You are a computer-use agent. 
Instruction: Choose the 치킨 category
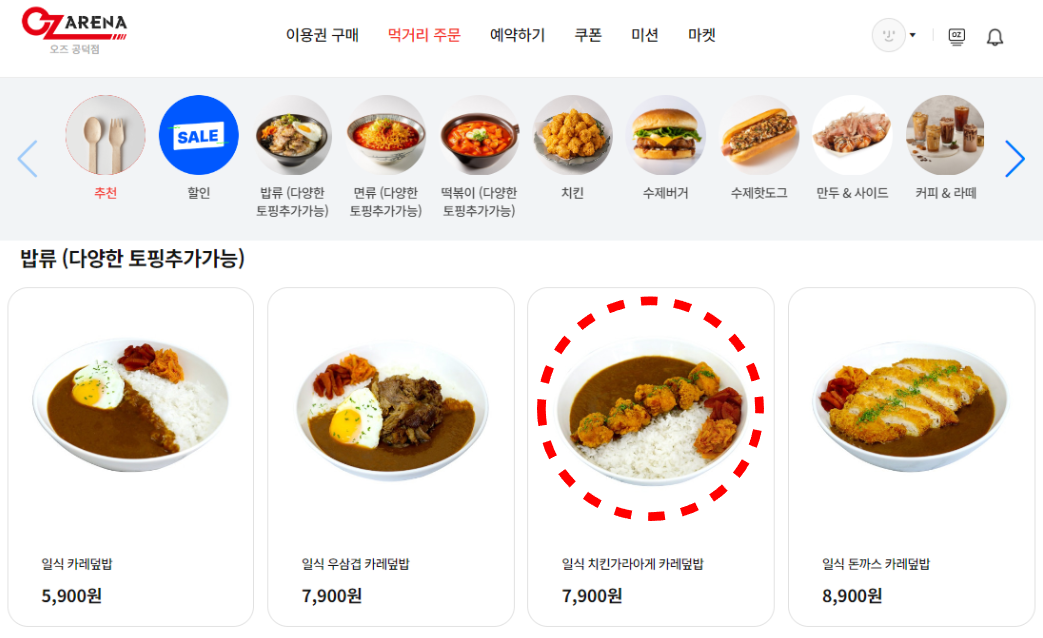(x=573, y=136)
